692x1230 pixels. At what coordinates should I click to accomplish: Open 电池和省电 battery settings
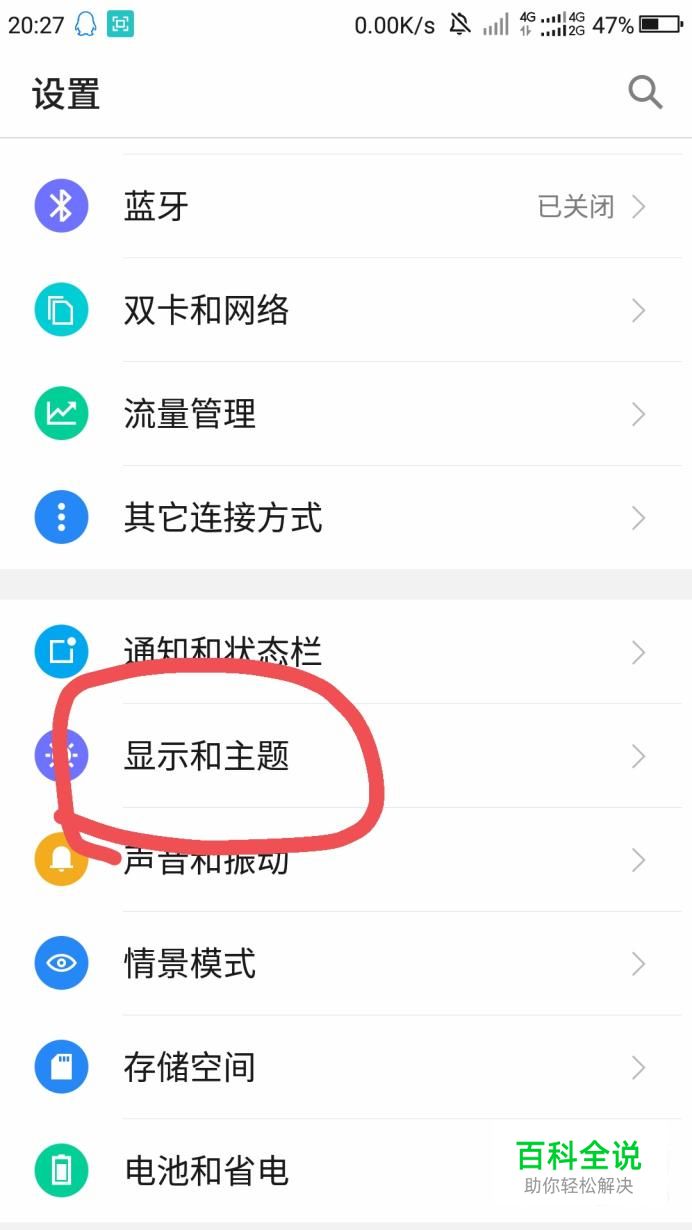click(x=300, y=1170)
